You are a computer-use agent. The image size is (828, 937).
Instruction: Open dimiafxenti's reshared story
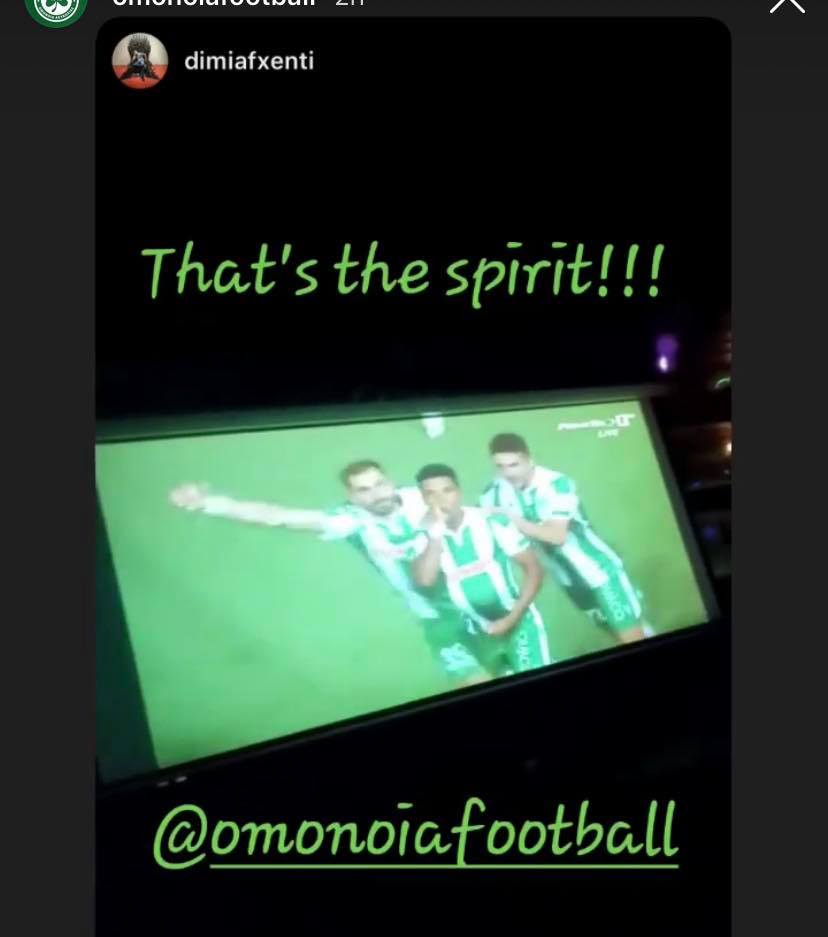[x=248, y=61]
